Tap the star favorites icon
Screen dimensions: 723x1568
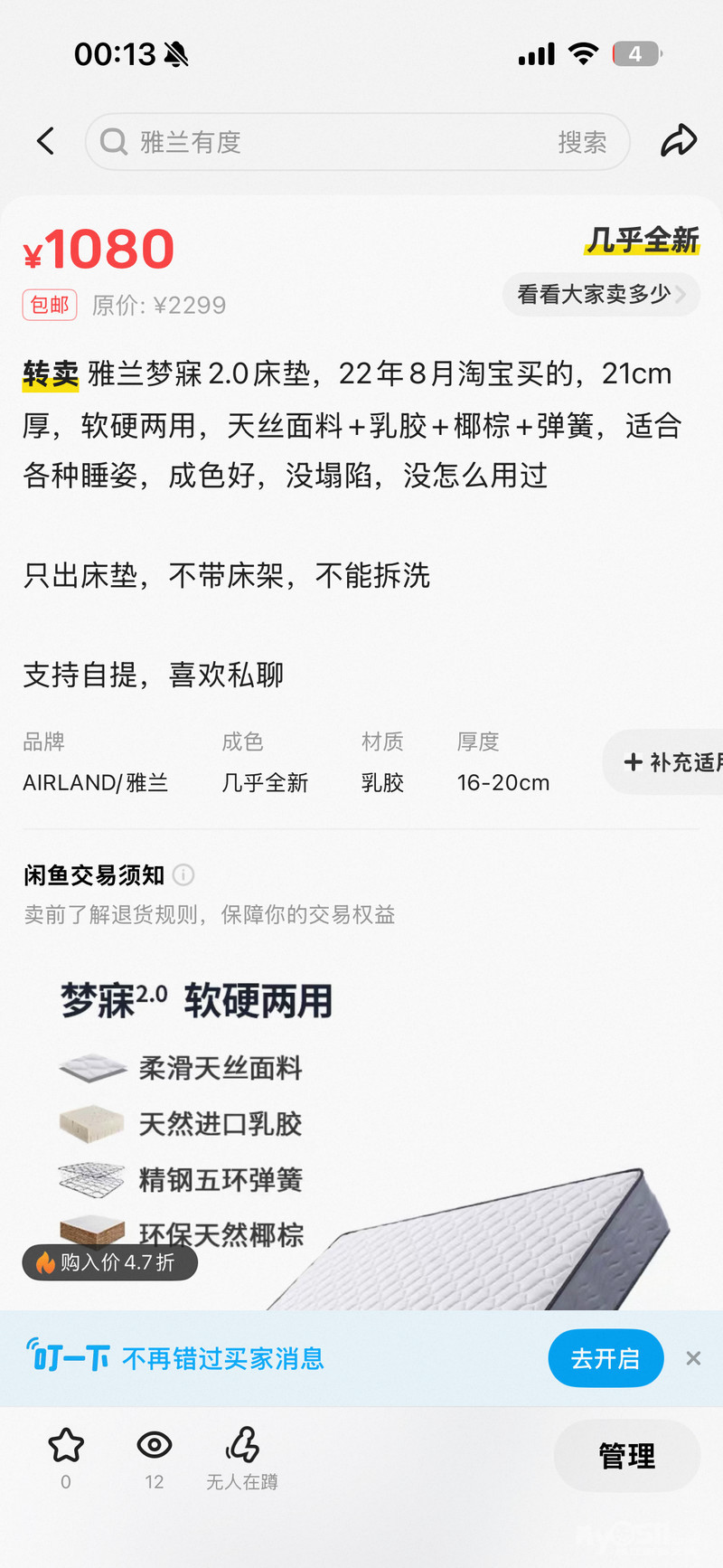coord(66,1446)
